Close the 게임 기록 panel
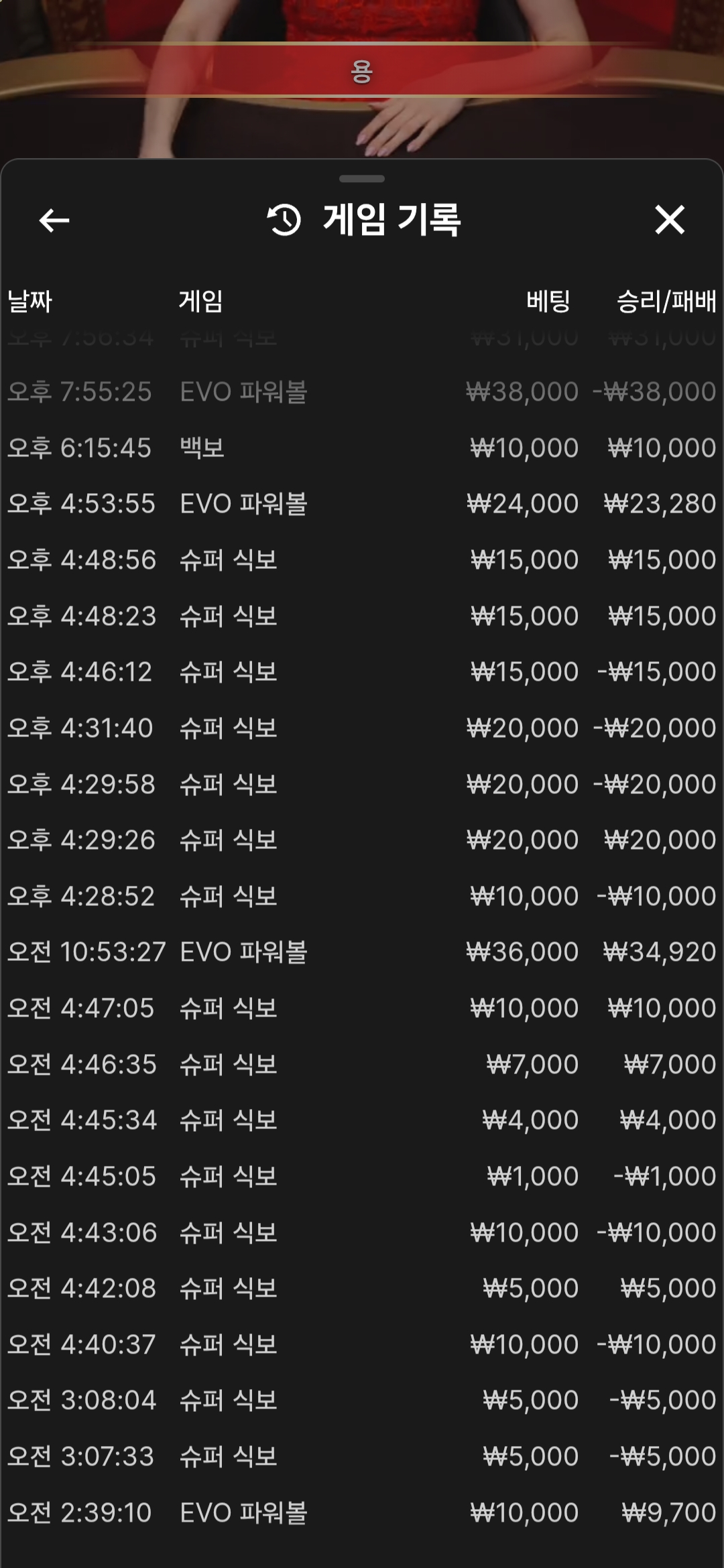This screenshot has height=1568, width=724. click(x=670, y=220)
